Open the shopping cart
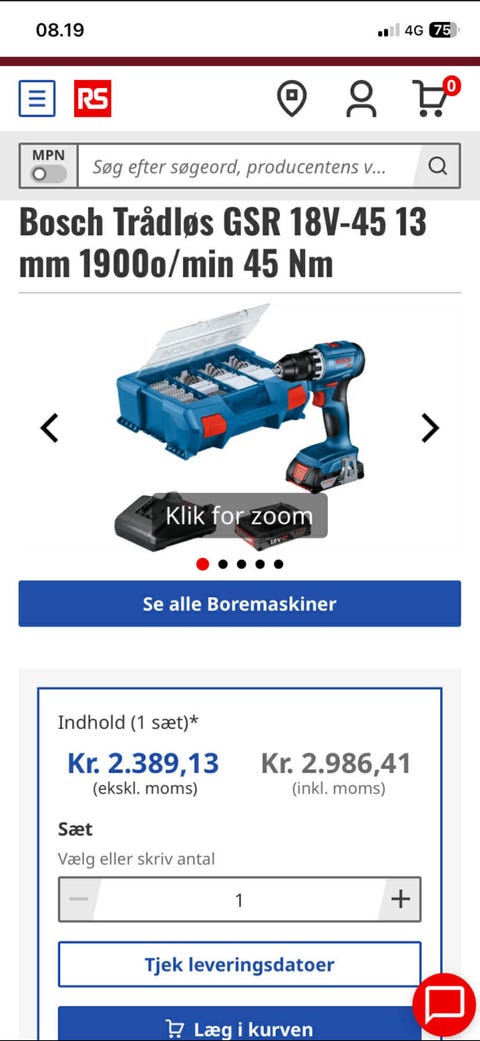The image size is (480, 1041). pos(434,98)
